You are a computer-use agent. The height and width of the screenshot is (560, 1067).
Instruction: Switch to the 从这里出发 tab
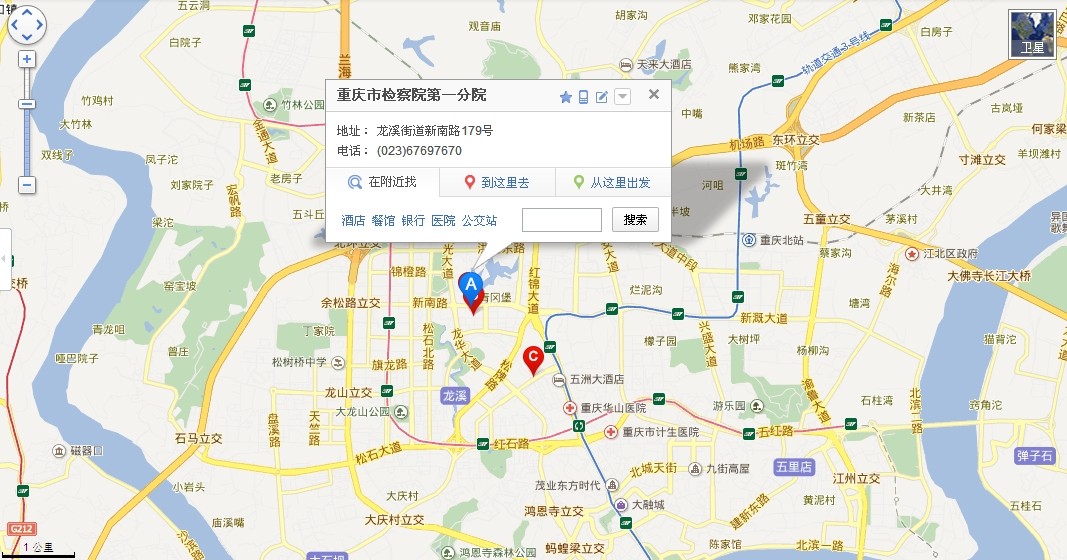(x=611, y=183)
